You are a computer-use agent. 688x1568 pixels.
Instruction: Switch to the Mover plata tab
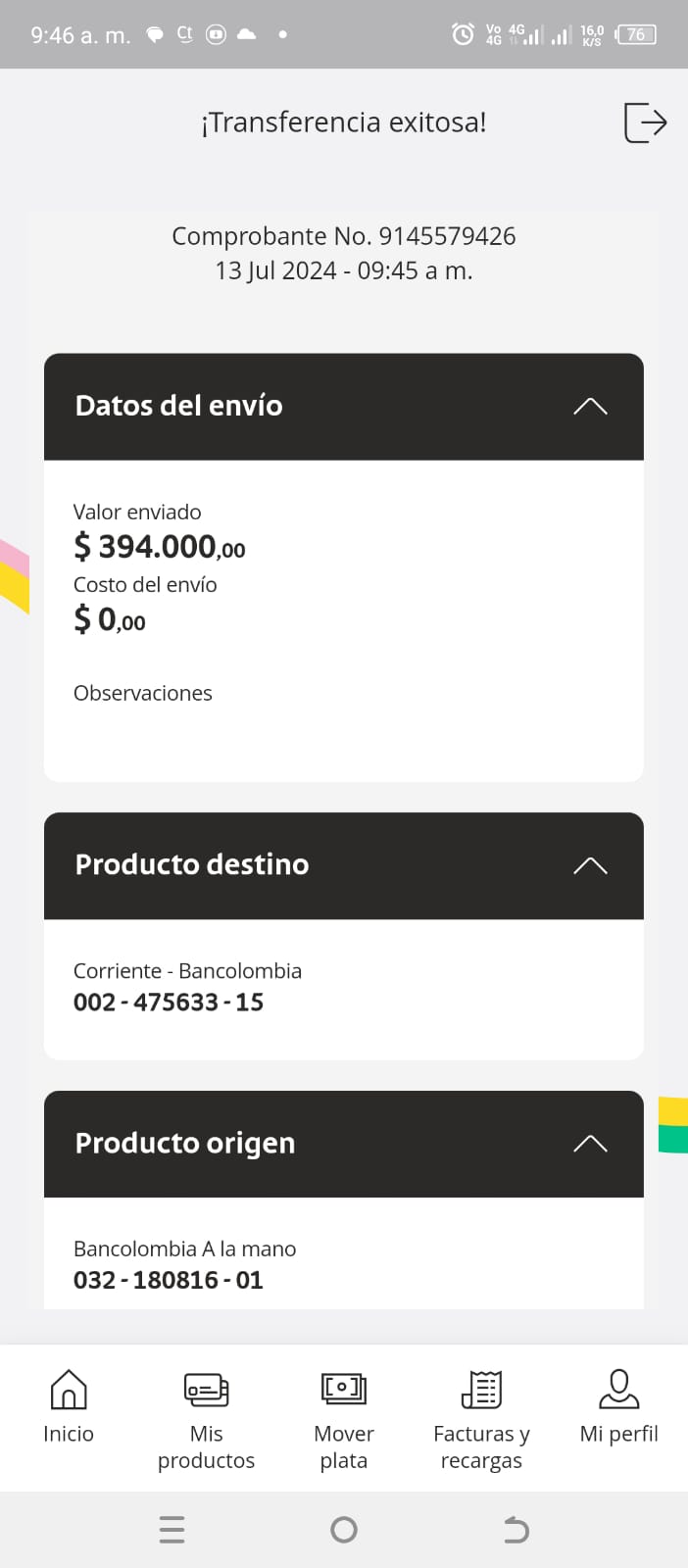pos(344,1419)
